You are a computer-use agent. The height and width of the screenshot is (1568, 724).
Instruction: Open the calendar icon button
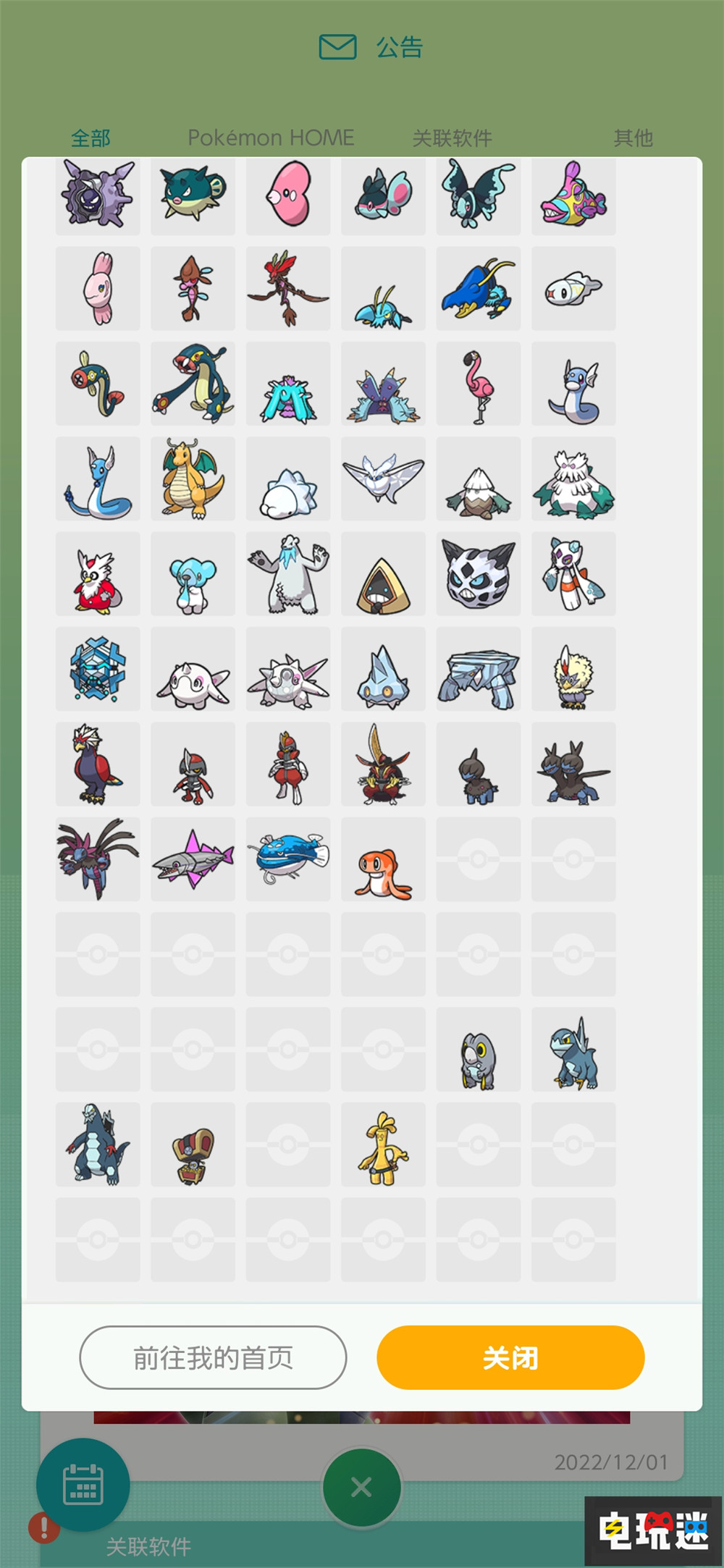click(x=83, y=1483)
